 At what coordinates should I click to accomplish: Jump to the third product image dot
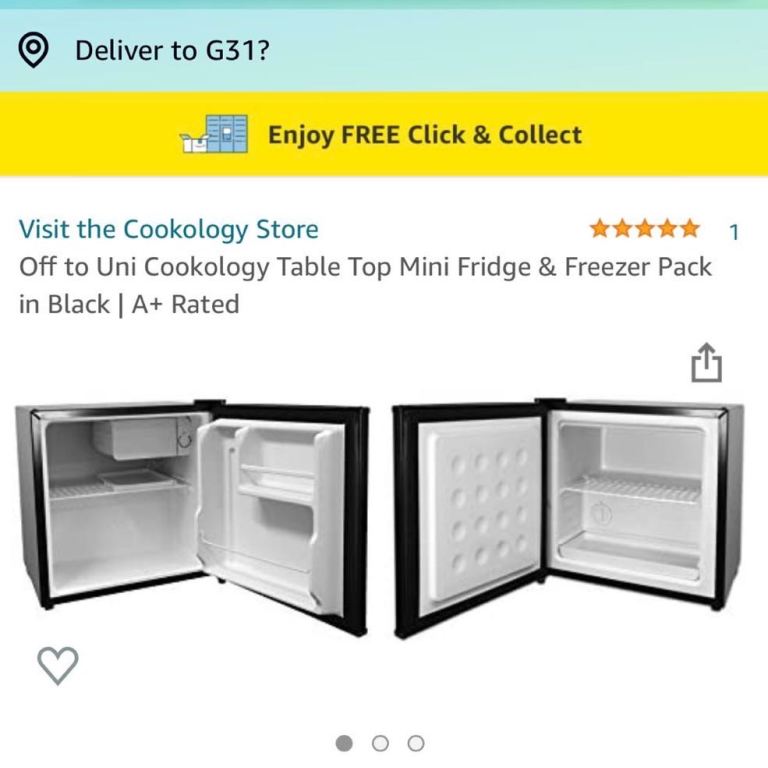coord(416,743)
